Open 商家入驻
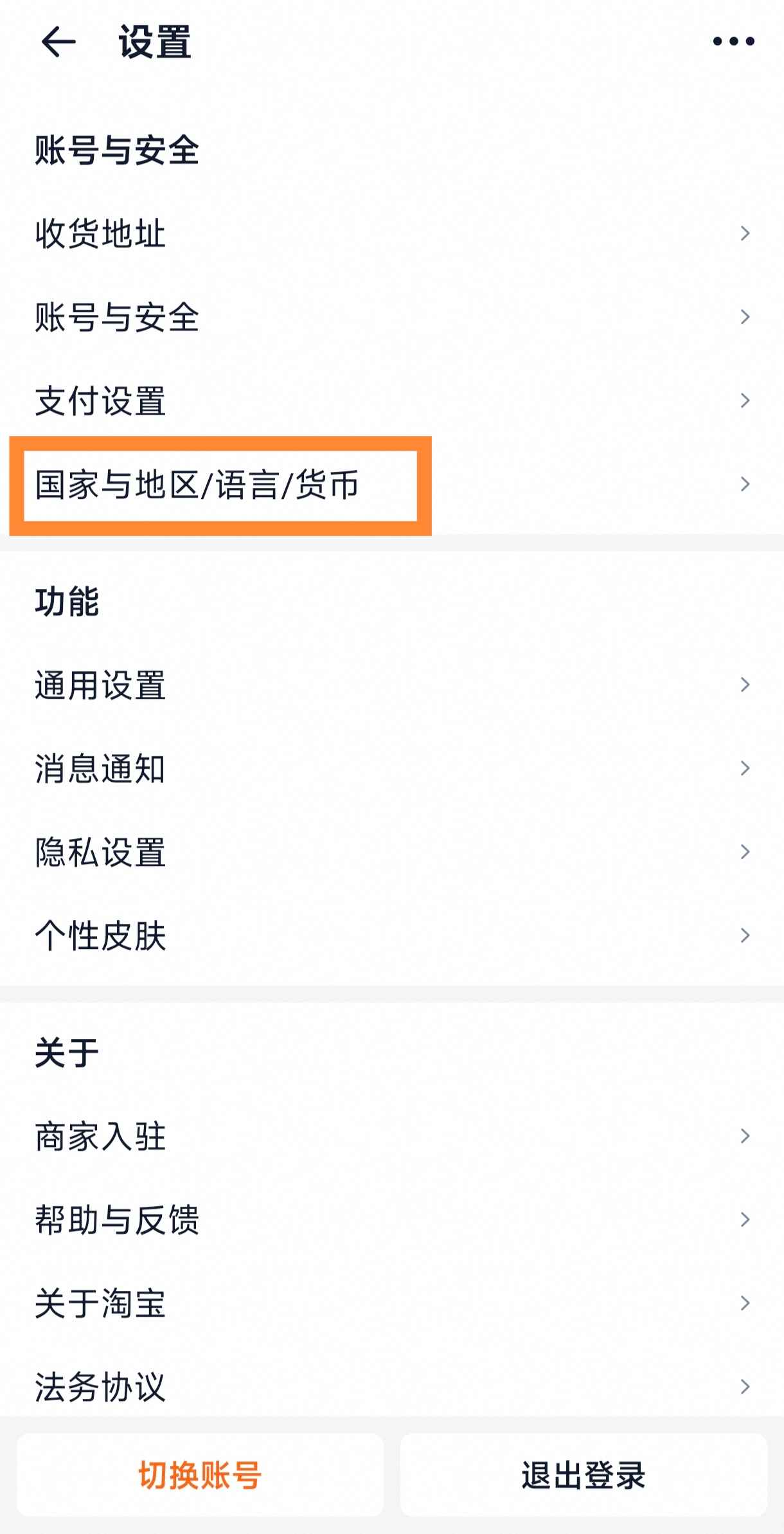Viewport: 784px width, 1534px height. (392, 1136)
